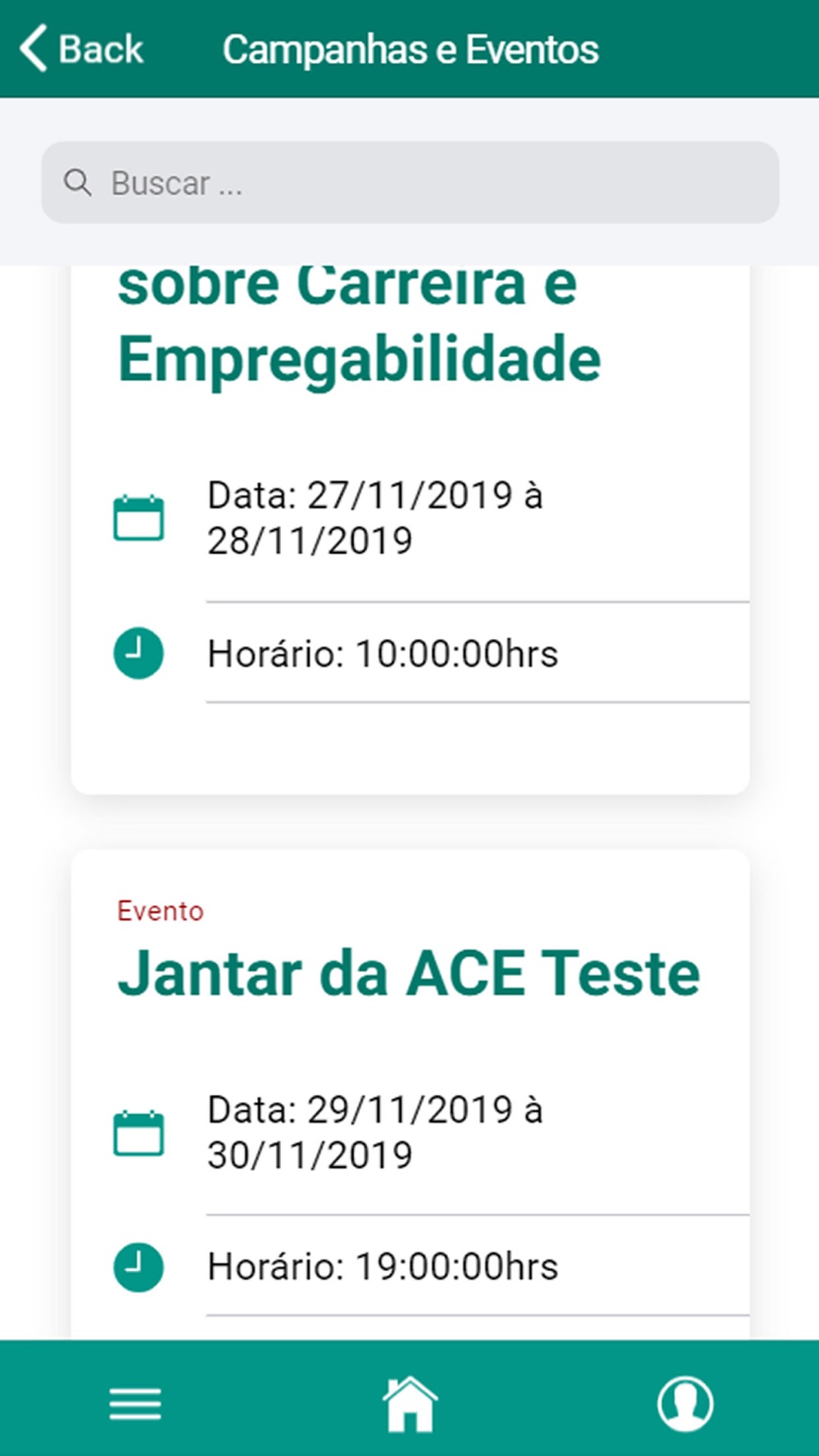Open the user profile icon
This screenshot has height=1456, width=819.
pos(685,1404)
